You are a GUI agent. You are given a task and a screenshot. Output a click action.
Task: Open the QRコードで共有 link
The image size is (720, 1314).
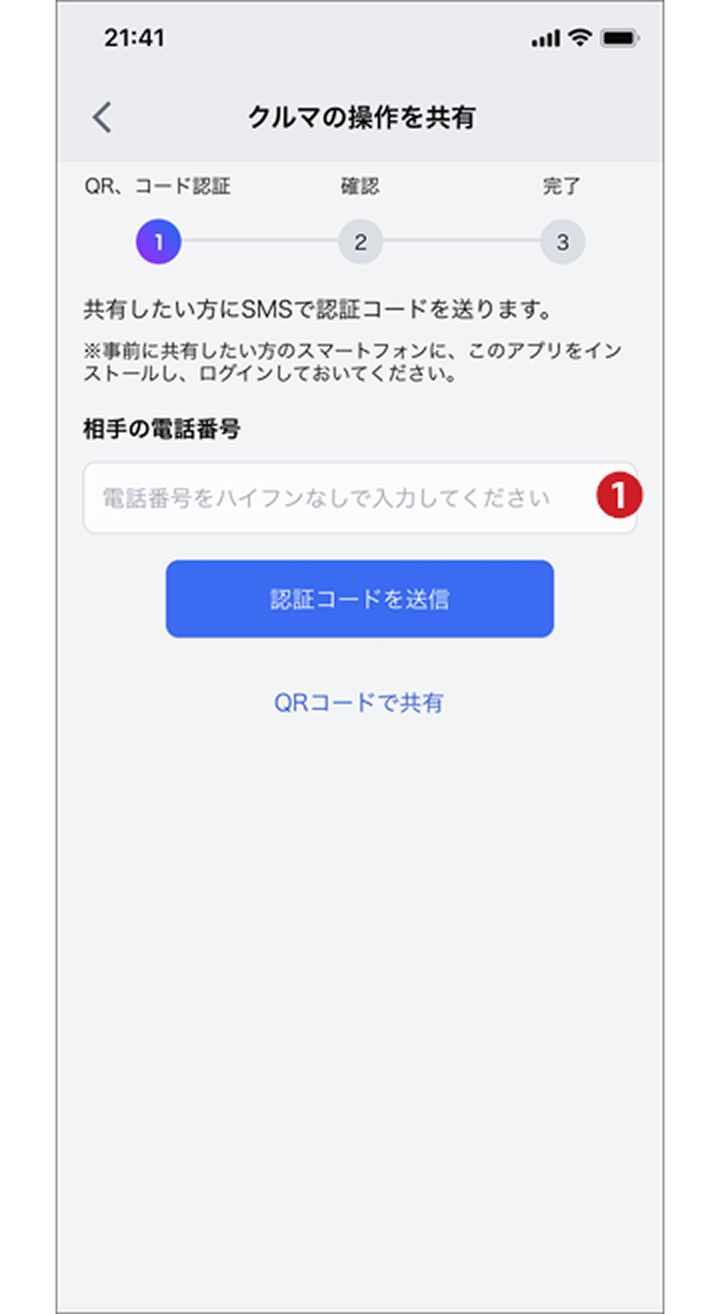[x=359, y=703]
